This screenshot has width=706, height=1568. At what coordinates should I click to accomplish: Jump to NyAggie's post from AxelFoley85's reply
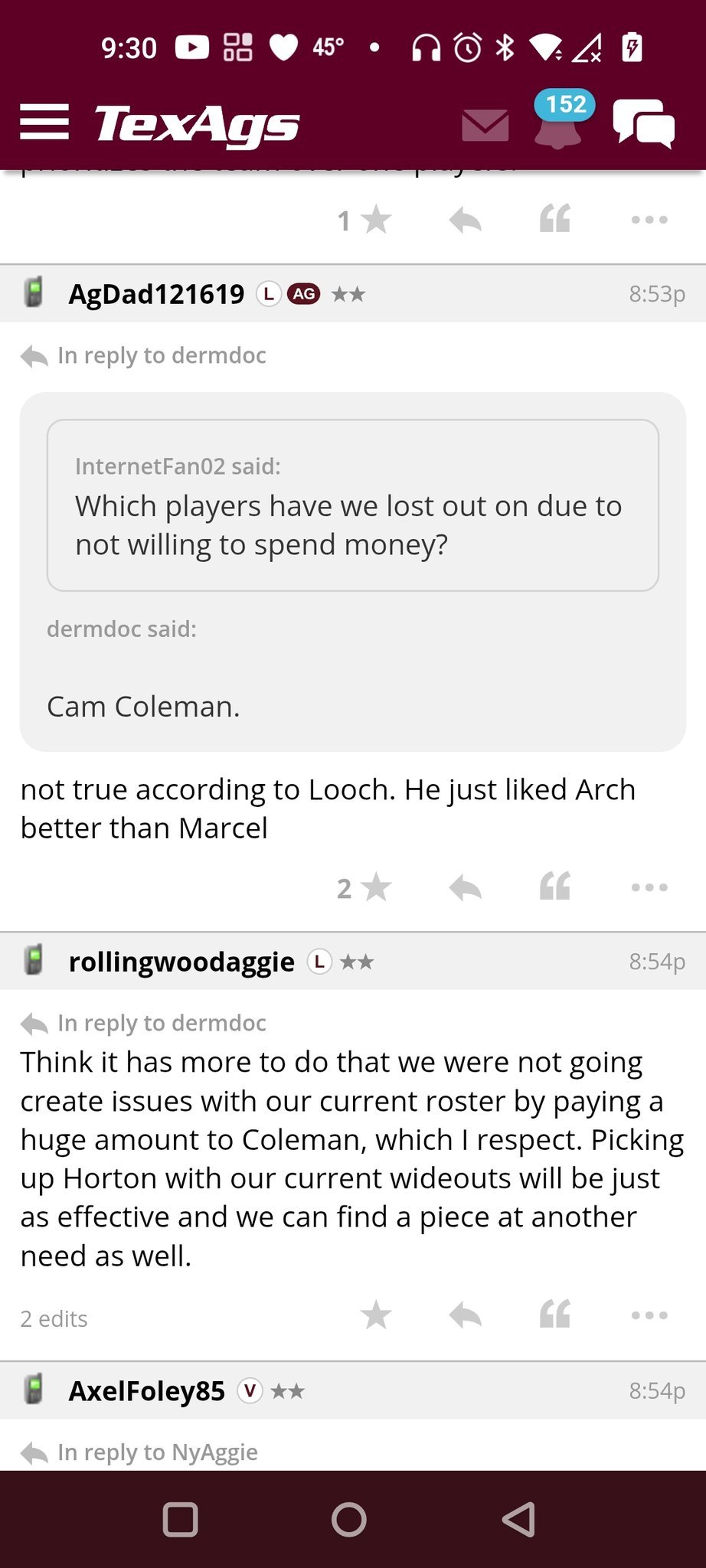157,1452
